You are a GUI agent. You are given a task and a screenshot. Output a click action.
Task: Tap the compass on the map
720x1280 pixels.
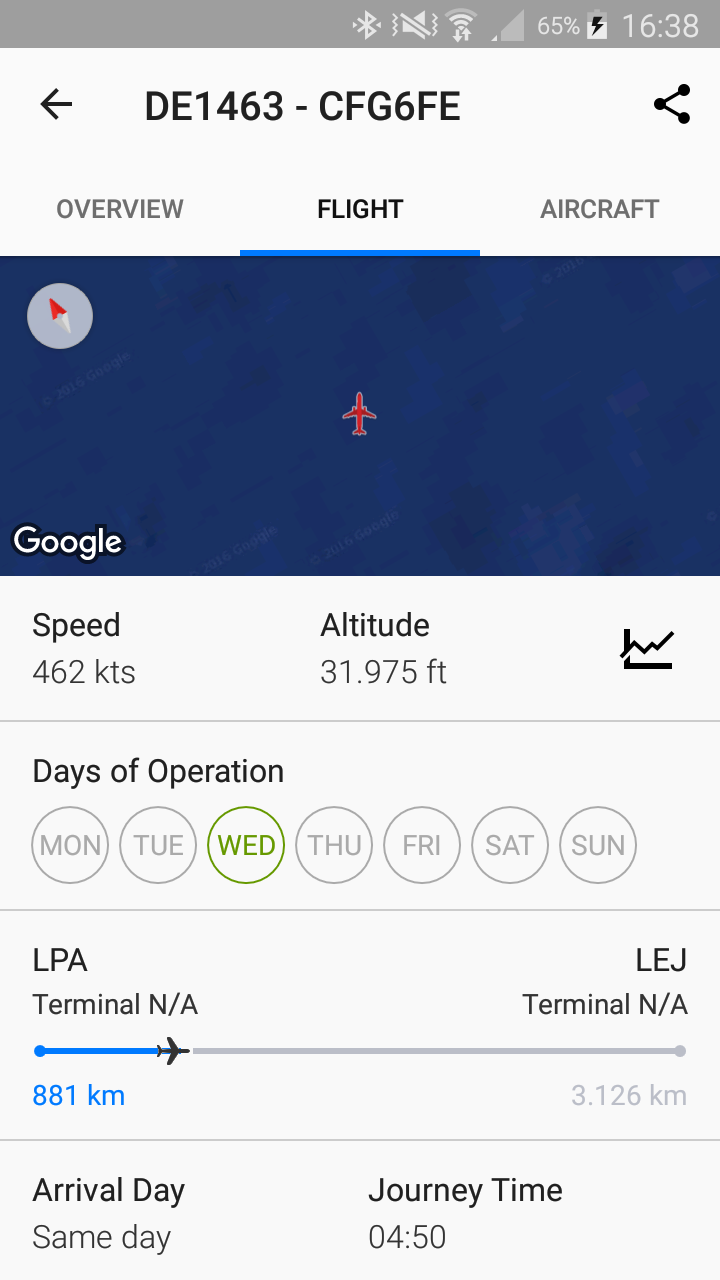(60, 316)
